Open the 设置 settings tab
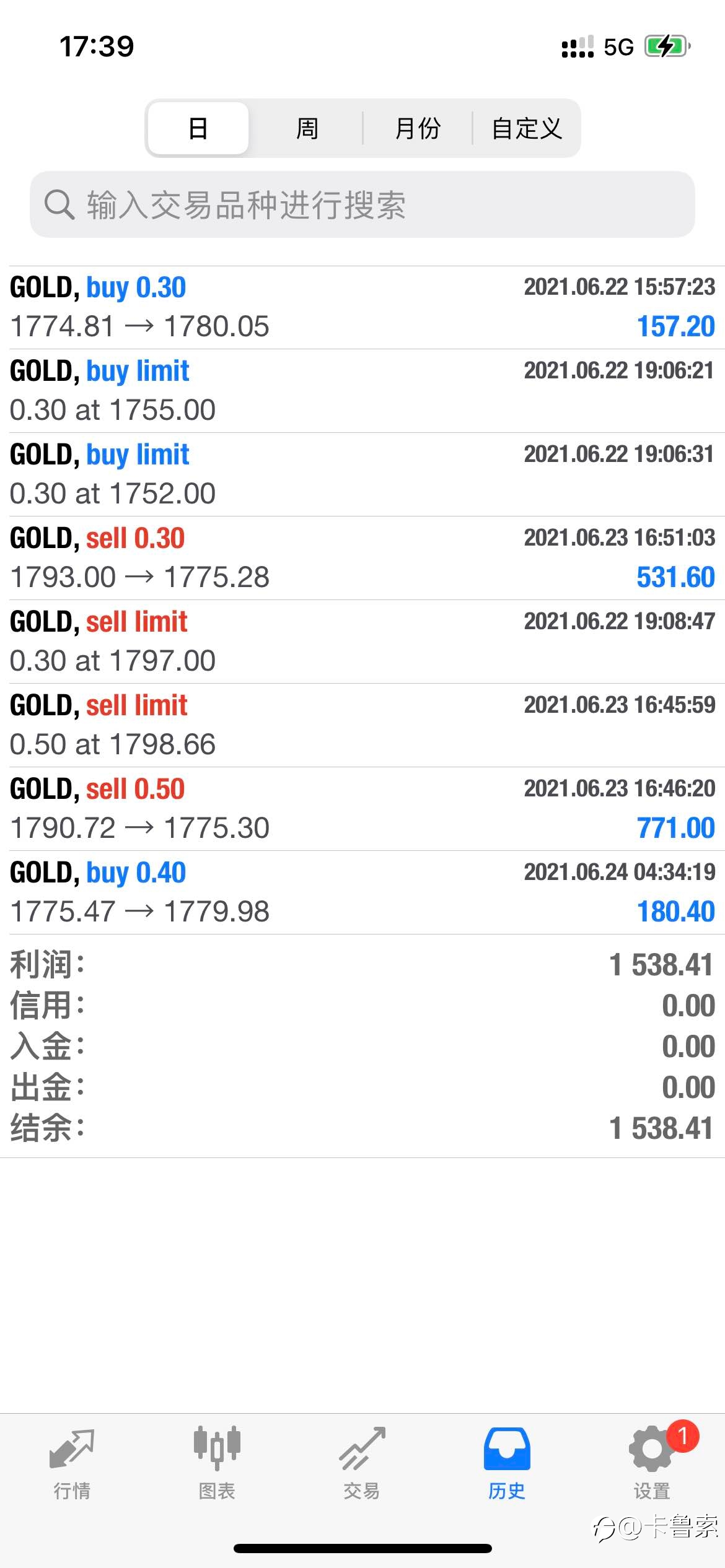725x1568 pixels. coord(652,1464)
